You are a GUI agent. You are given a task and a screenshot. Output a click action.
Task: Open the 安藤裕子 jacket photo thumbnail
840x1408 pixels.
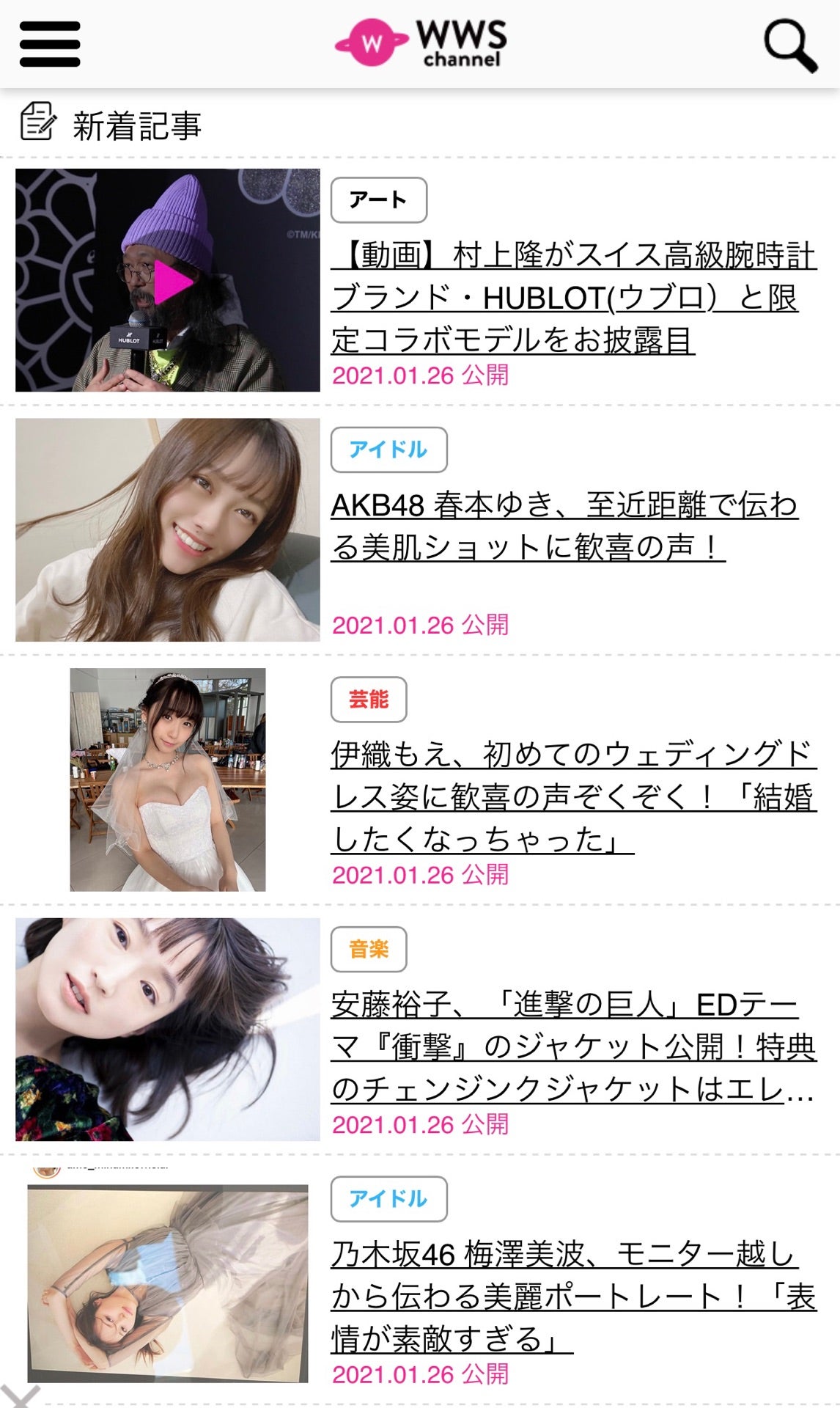pos(168,1030)
